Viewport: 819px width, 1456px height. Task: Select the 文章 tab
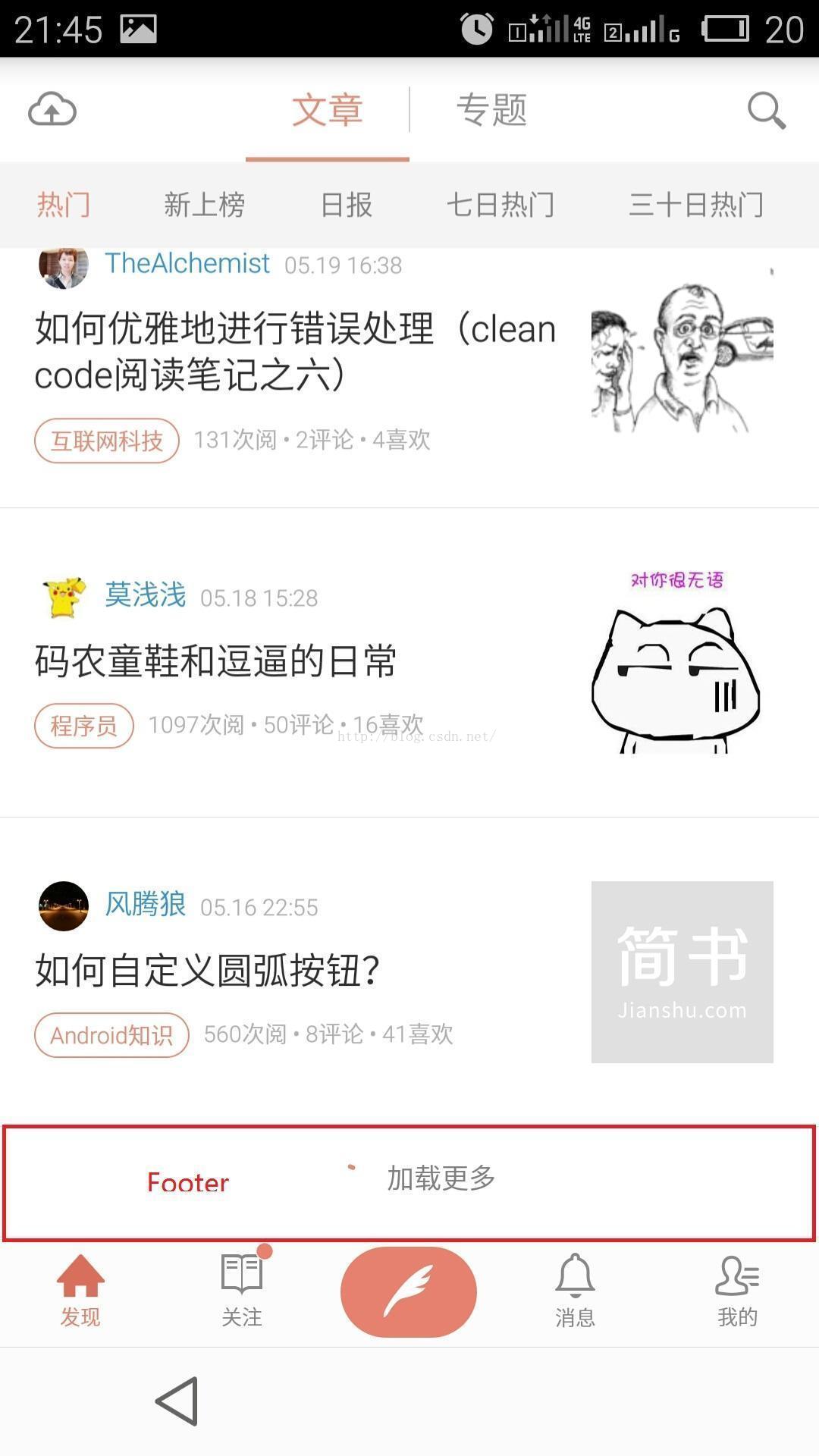pos(328,110)
